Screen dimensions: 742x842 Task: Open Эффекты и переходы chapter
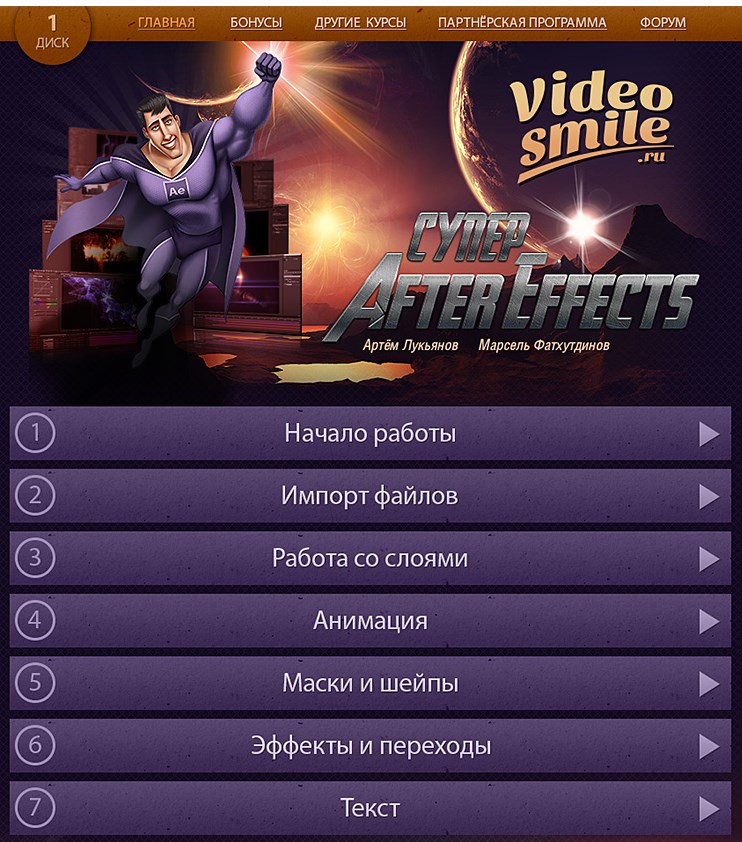pyautogui.click(x=370, y=746)
